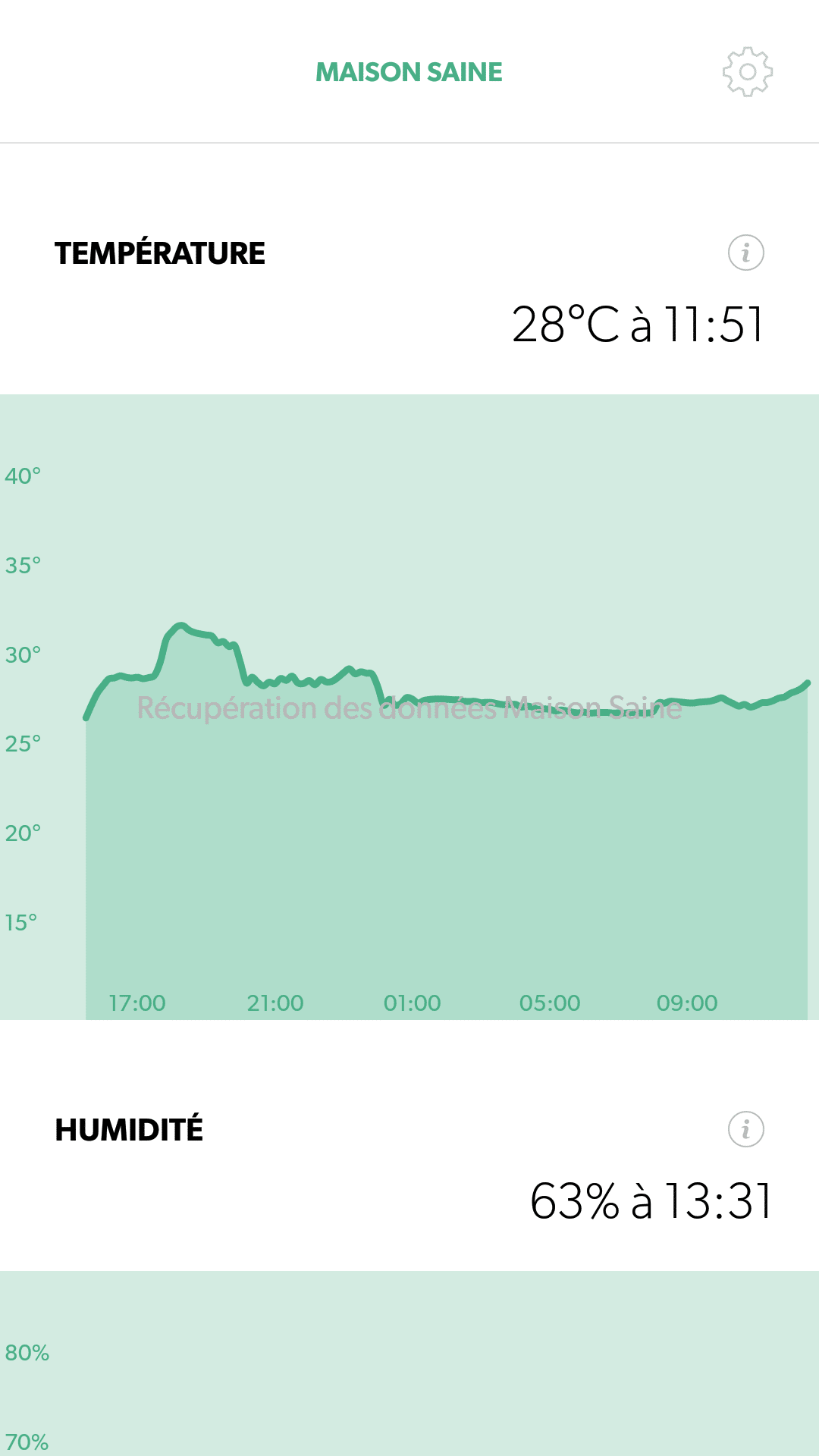This screenshot has height=1456, width=819.
Task: Open the Humidité info icon
Action: tap(745, 1129)
